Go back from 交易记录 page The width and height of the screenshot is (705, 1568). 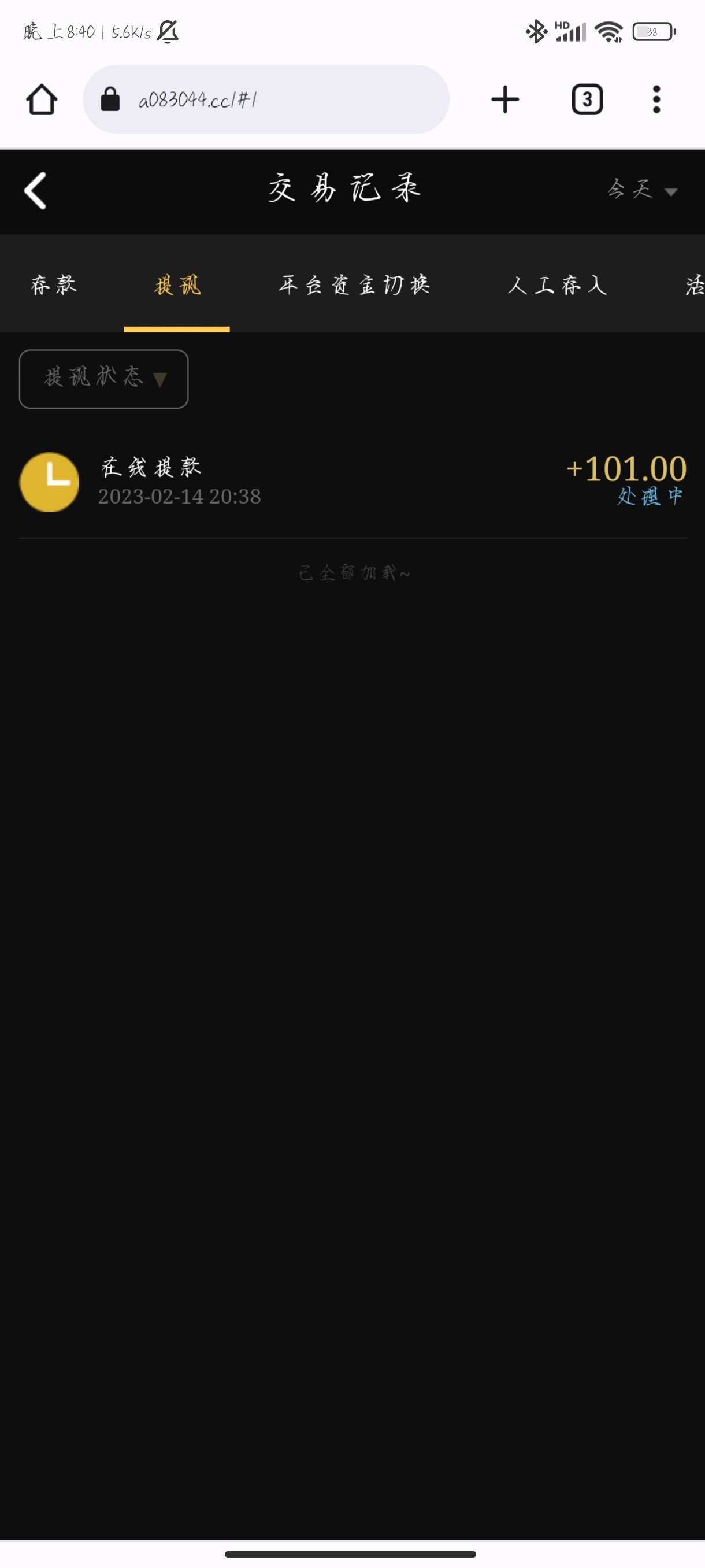tap(35, 191)
